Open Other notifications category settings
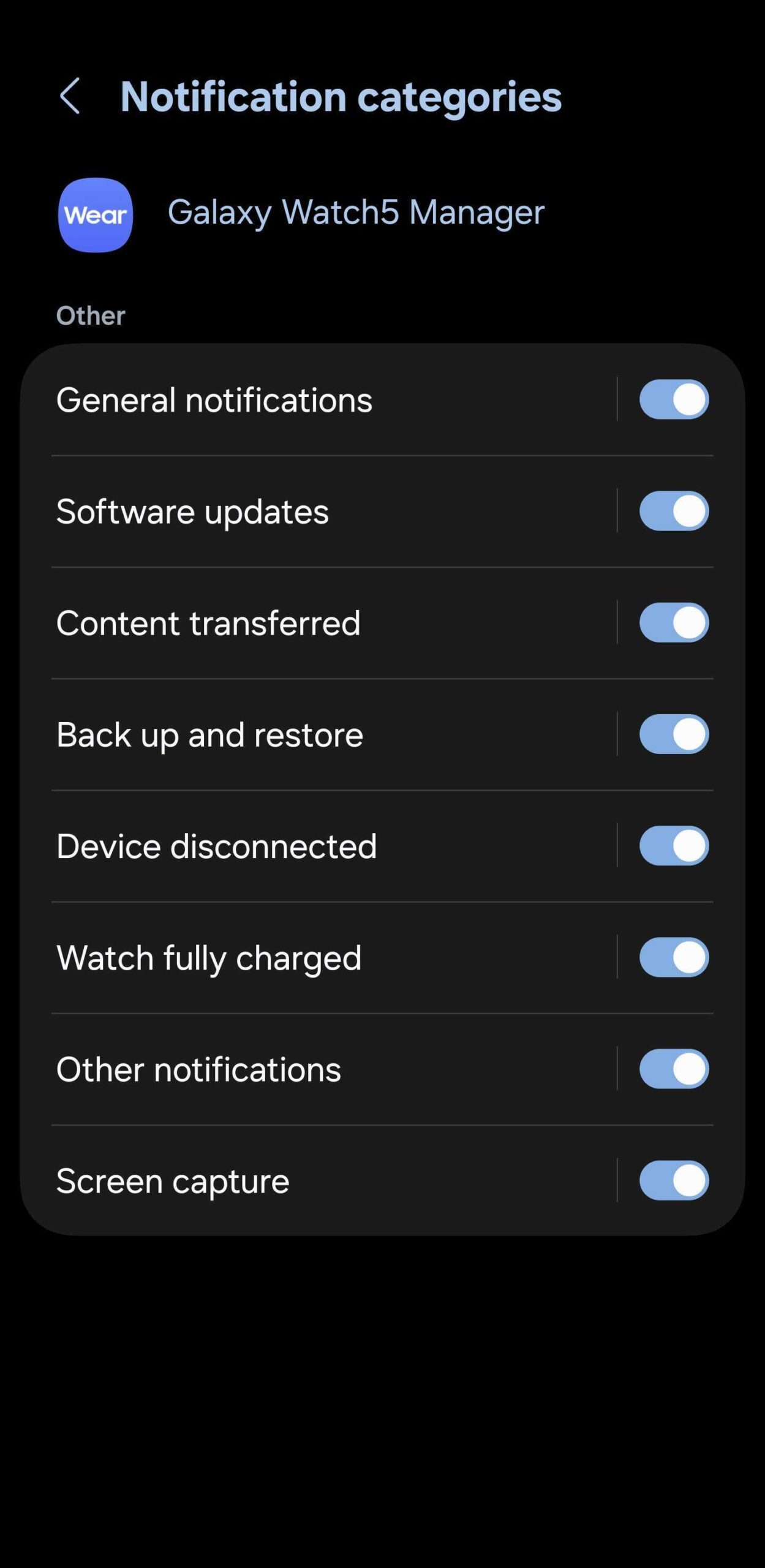Image resolution: width=765 pixels, height=1568 pixels. pyautogui.click(x=198, y=1069)
